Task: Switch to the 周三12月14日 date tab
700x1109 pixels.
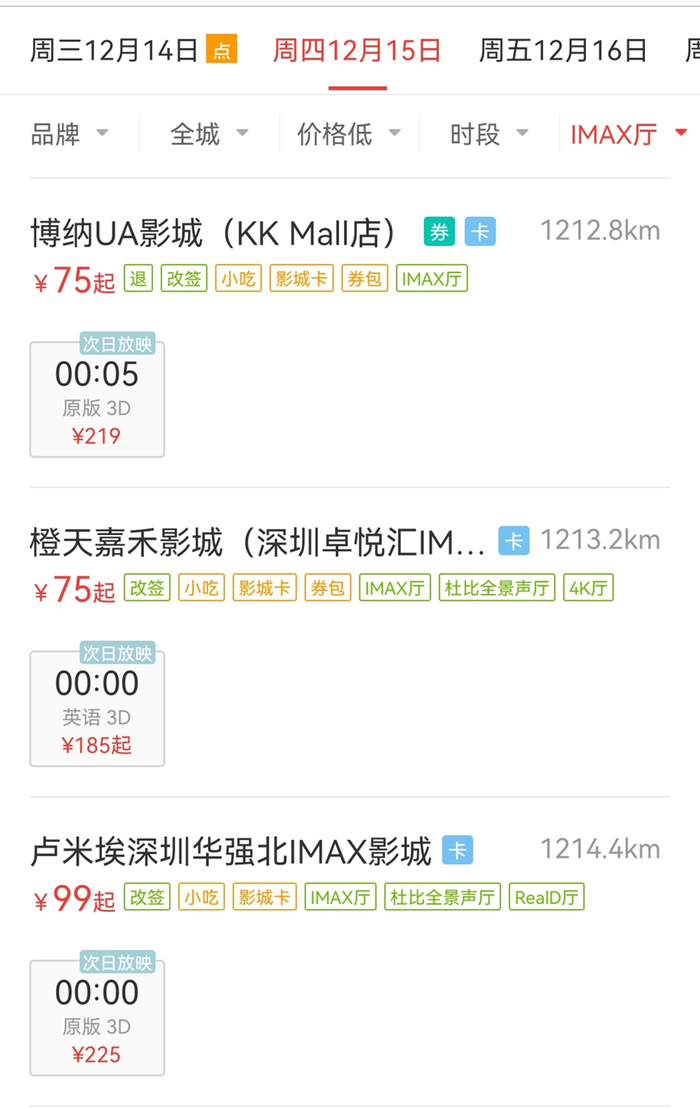Action: pos(114,50)
